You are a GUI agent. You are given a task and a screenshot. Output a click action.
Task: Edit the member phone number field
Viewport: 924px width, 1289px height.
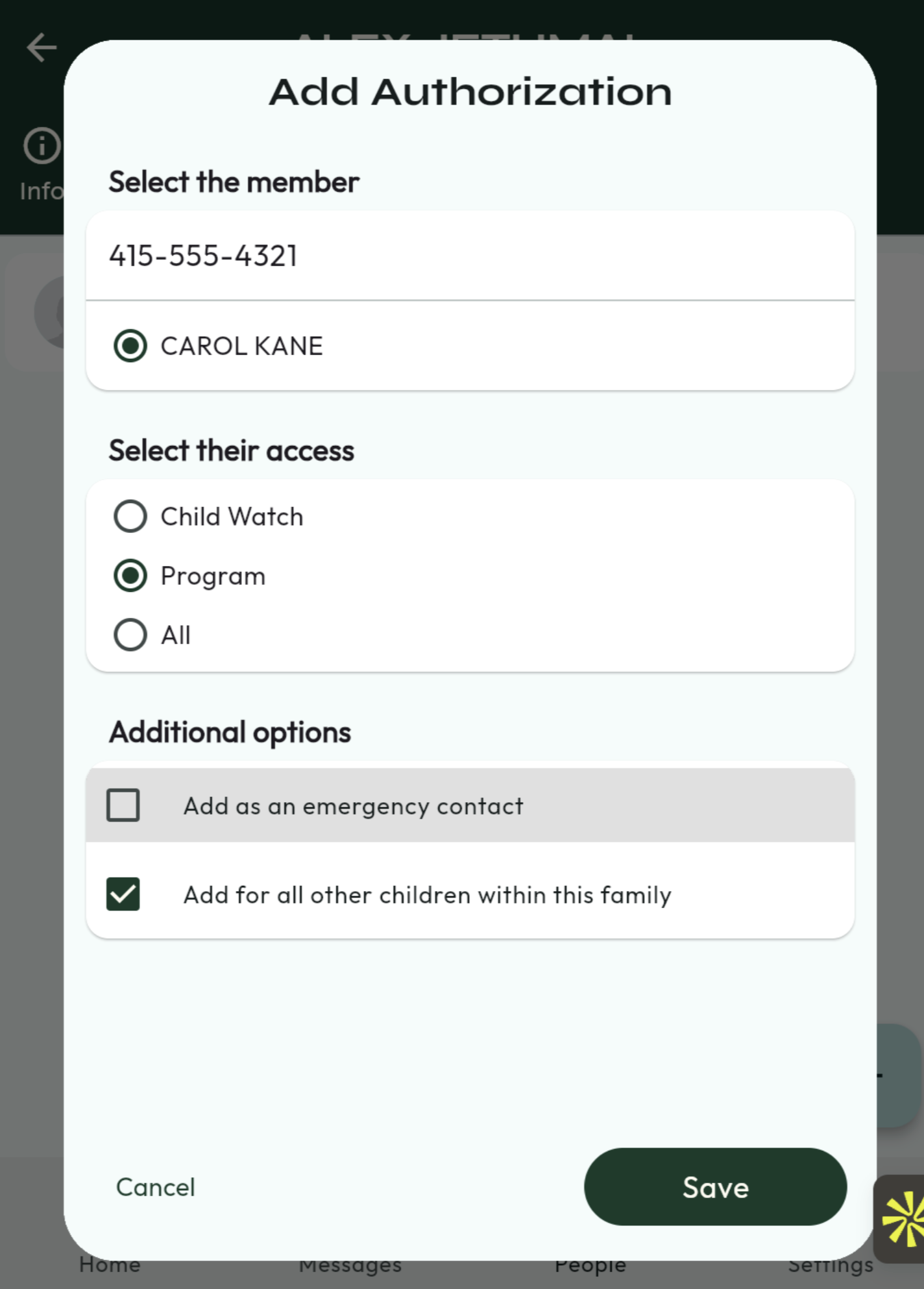click(468, 256)
